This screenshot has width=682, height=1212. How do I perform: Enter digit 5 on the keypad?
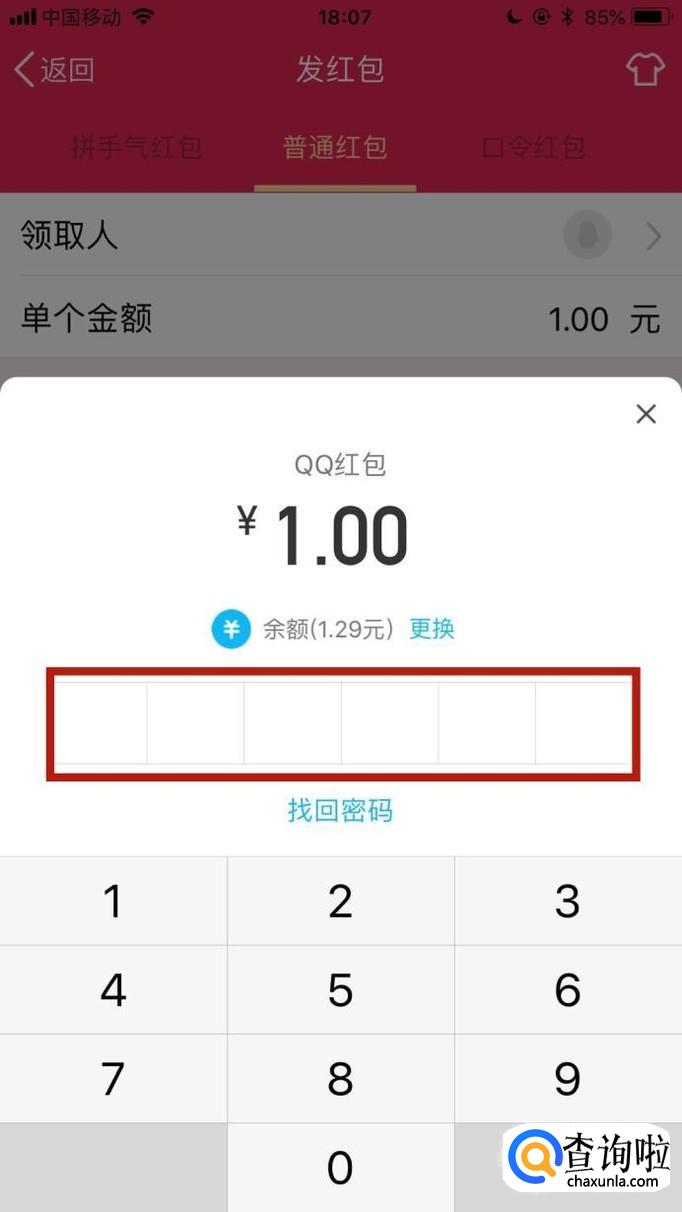pos(340,990)
